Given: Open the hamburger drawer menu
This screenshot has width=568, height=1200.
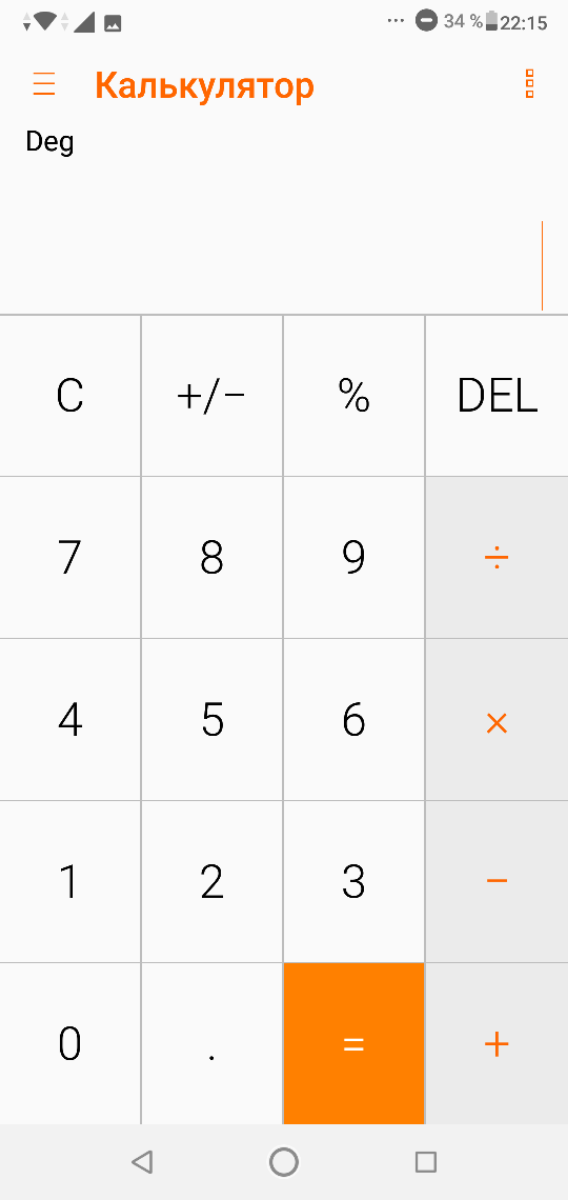Looking at the screenshot, I should pyautogui.click(x=44, y=84).
